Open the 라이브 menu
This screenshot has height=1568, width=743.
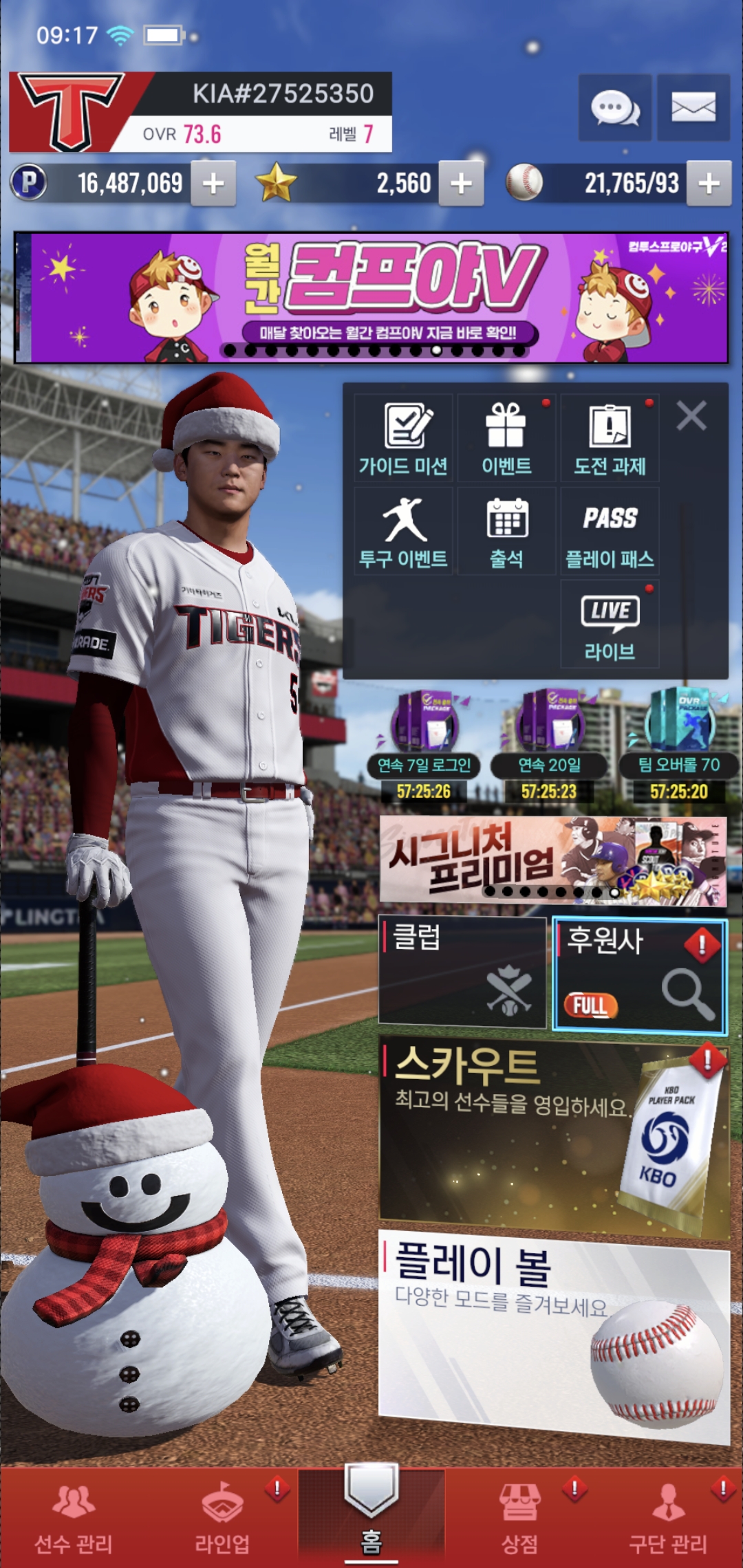tap(610, 624)
